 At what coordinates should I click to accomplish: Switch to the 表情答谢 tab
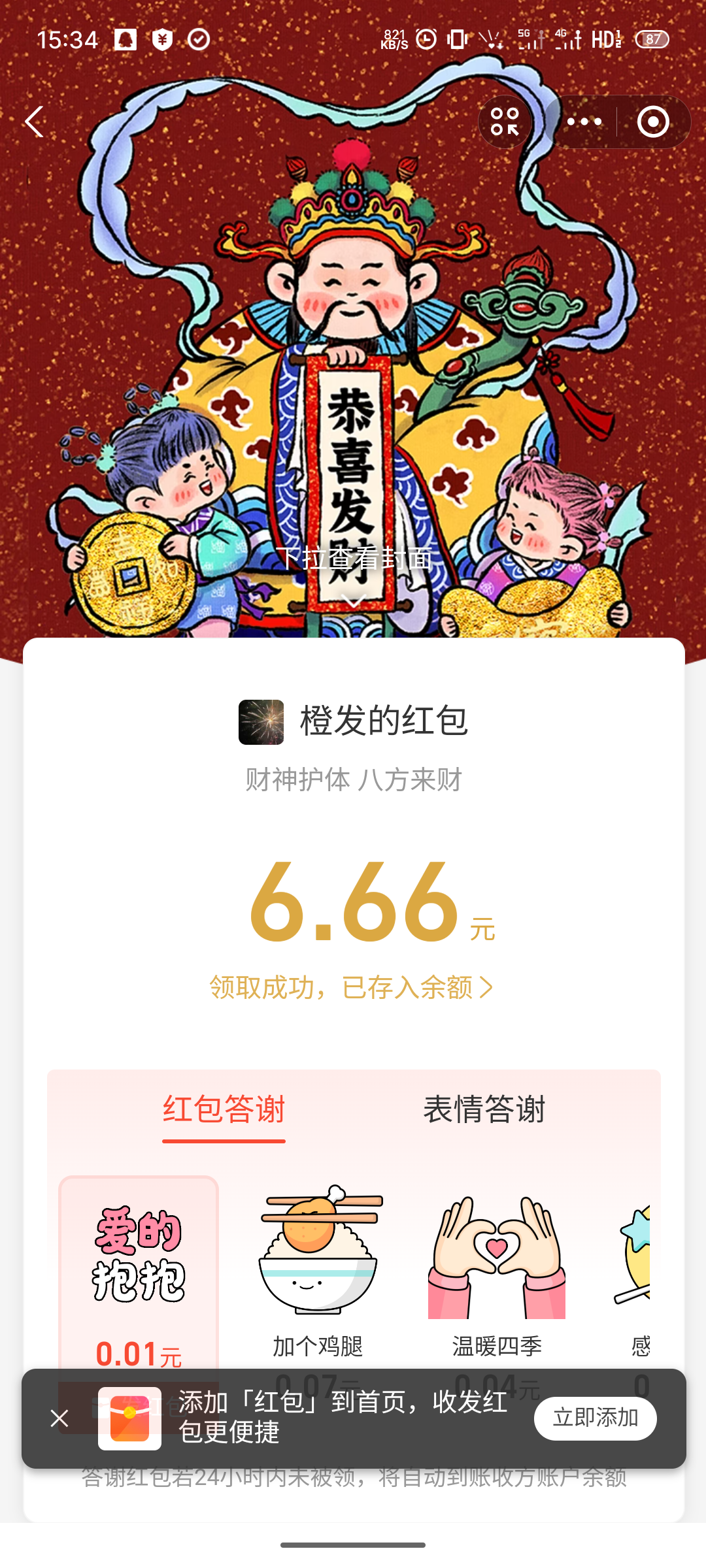click(x=484, y=1110)
